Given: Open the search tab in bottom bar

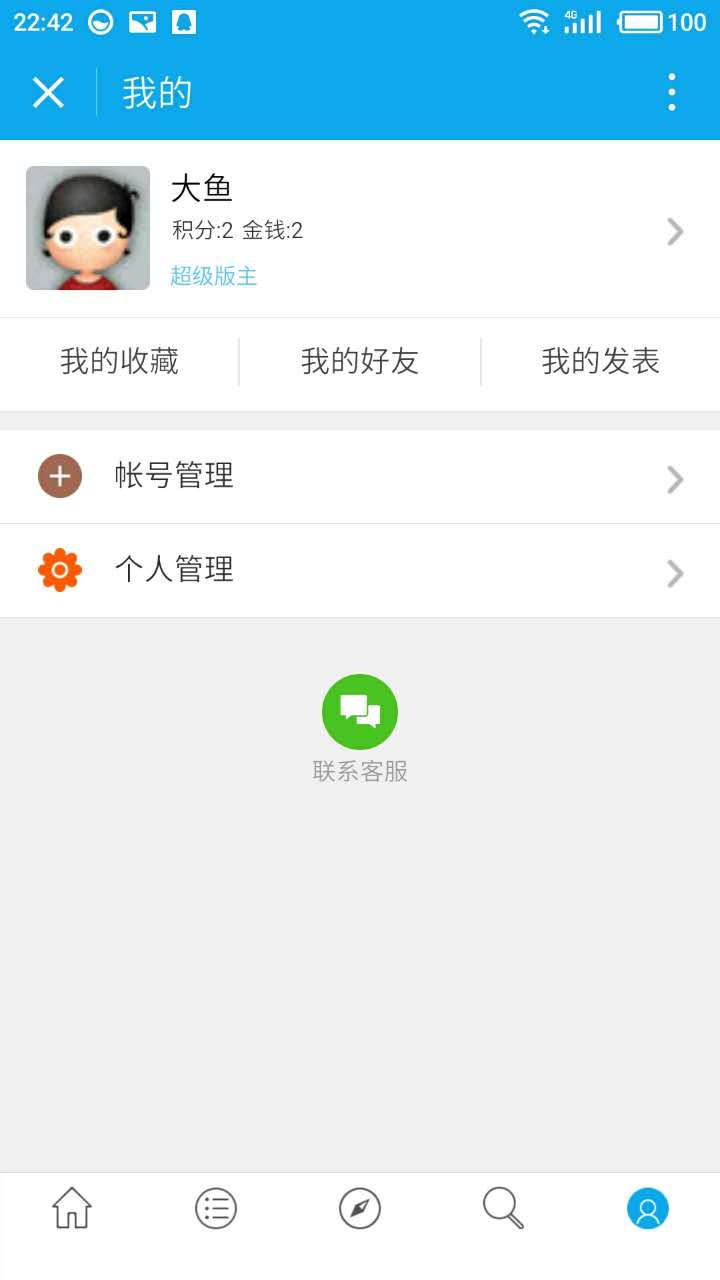Looking at the screenshot, I should [x=503, y=1208].
